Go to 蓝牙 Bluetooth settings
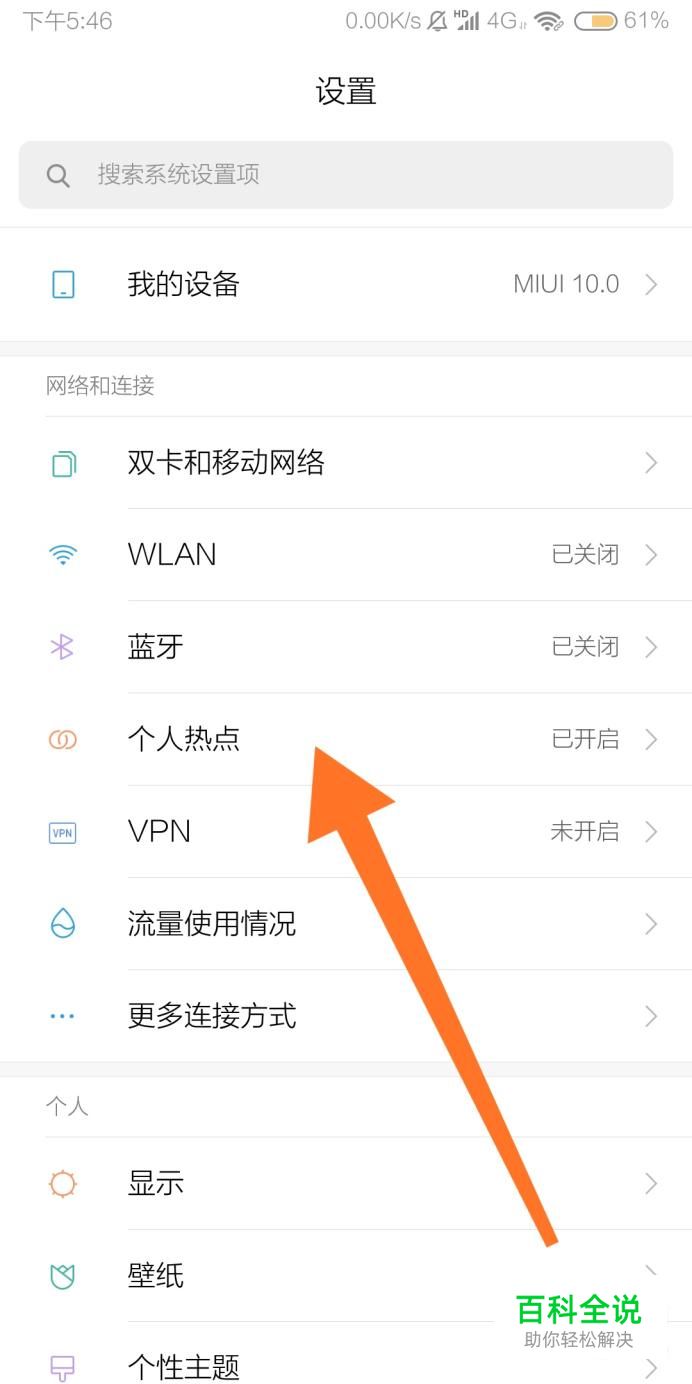The width and height of the screenshot is (692, 1384). tap(346, 647)
